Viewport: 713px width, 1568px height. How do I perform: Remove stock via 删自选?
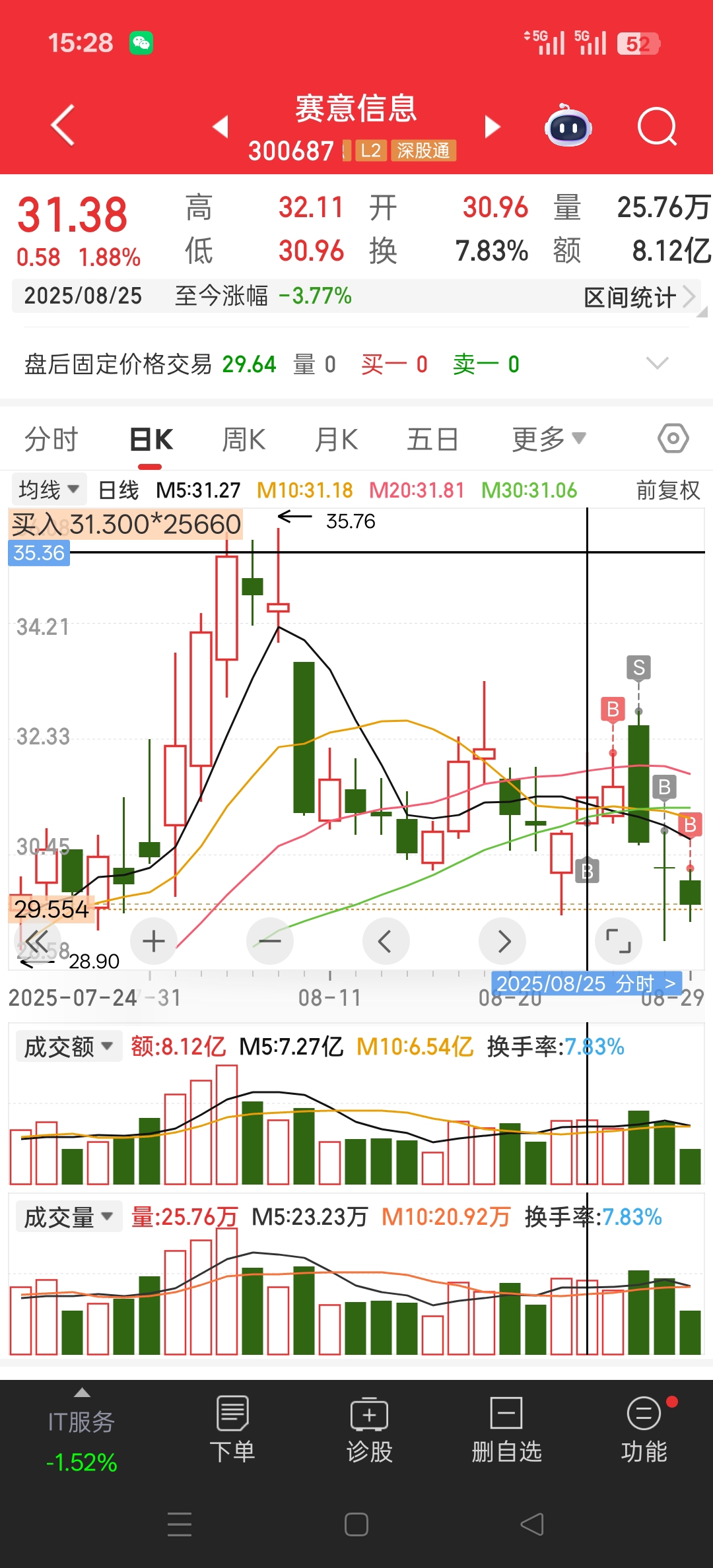tap(506, 1429)
